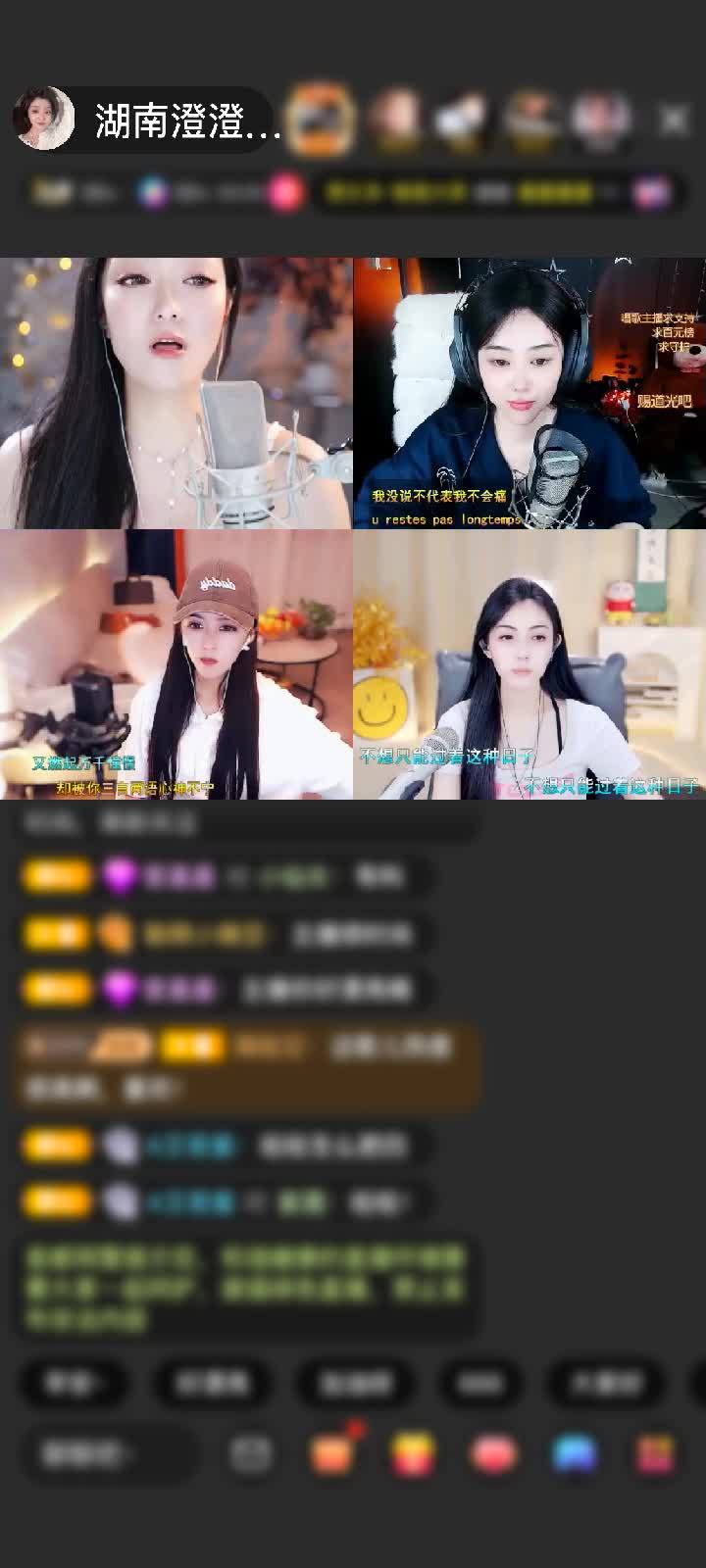Tap the red heart like icon
Screen dimensions: 706x1568
pyautogui.click(x=493, y=1453)
